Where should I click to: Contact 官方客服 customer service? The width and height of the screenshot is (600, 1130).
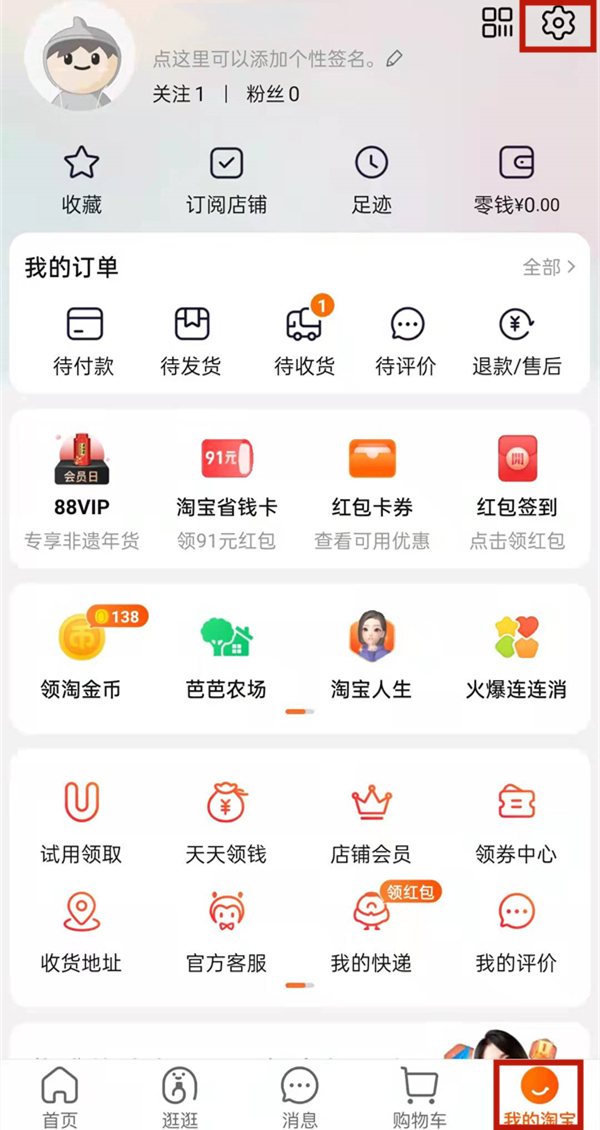click(x=227, y=928)
